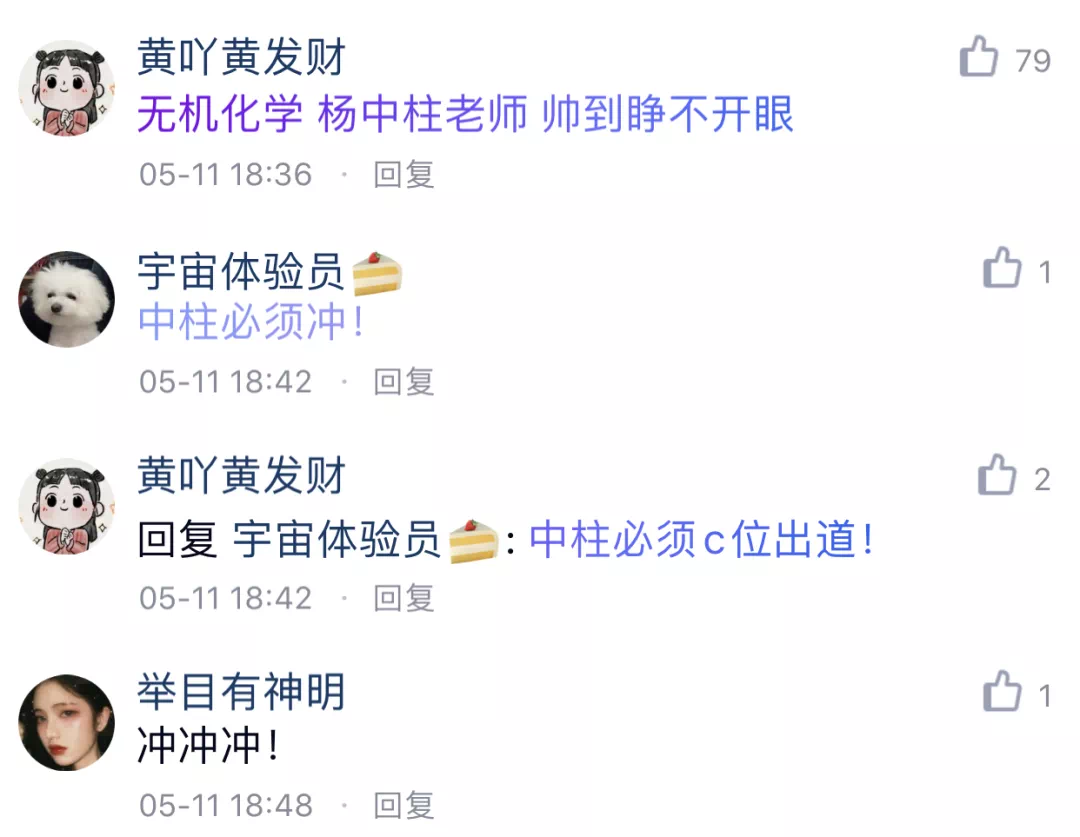Like the comment 冲冲冲!

coord(1002,693)
